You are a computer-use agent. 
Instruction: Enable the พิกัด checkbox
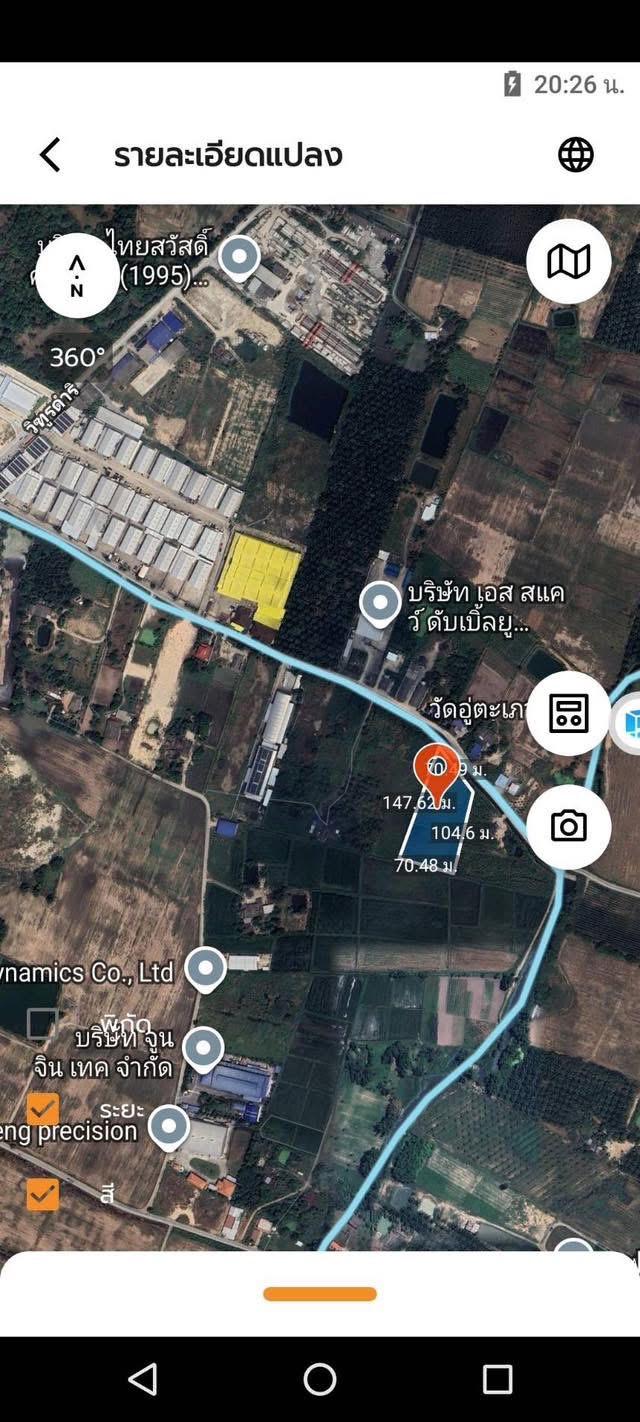coord(42,1023)
